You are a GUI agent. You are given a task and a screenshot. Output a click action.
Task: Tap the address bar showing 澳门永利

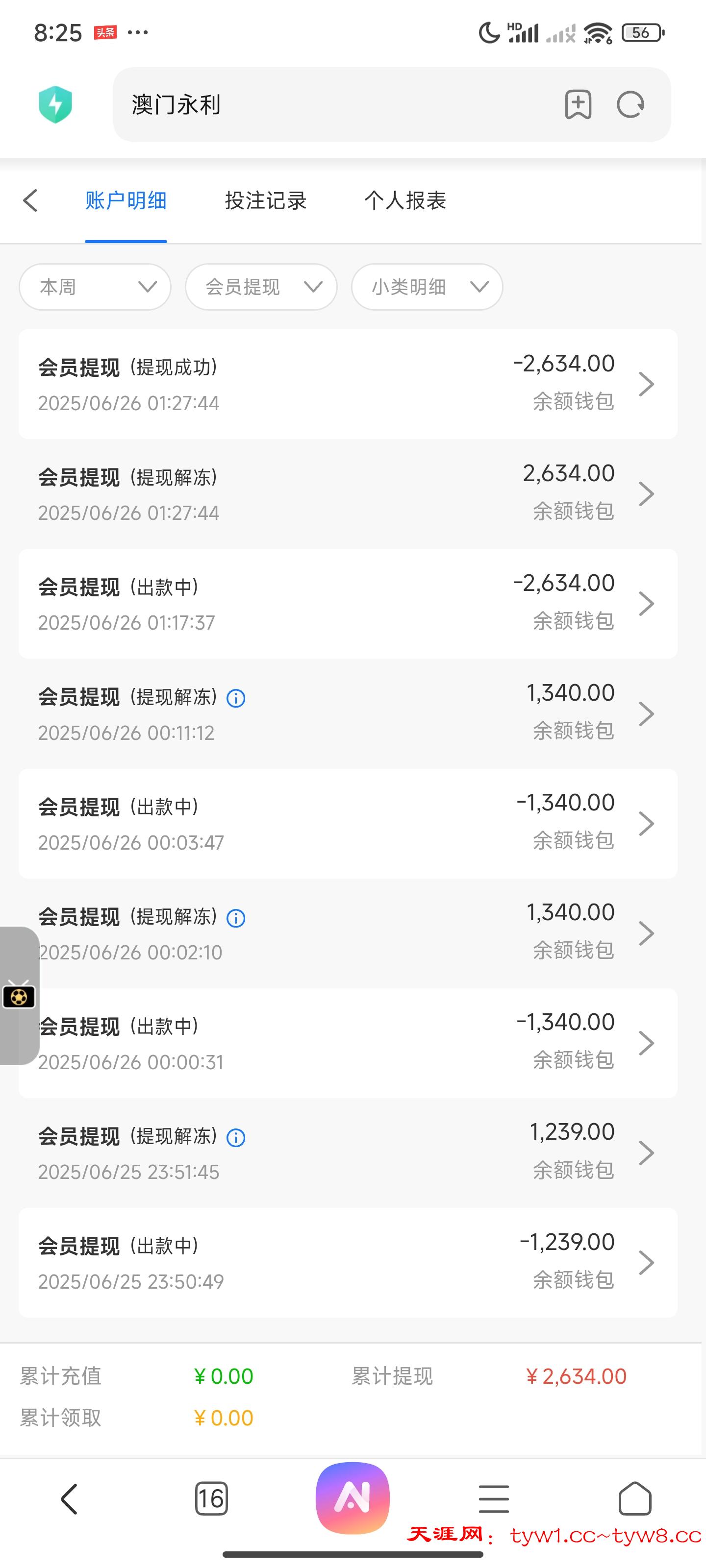click(274, 105)
